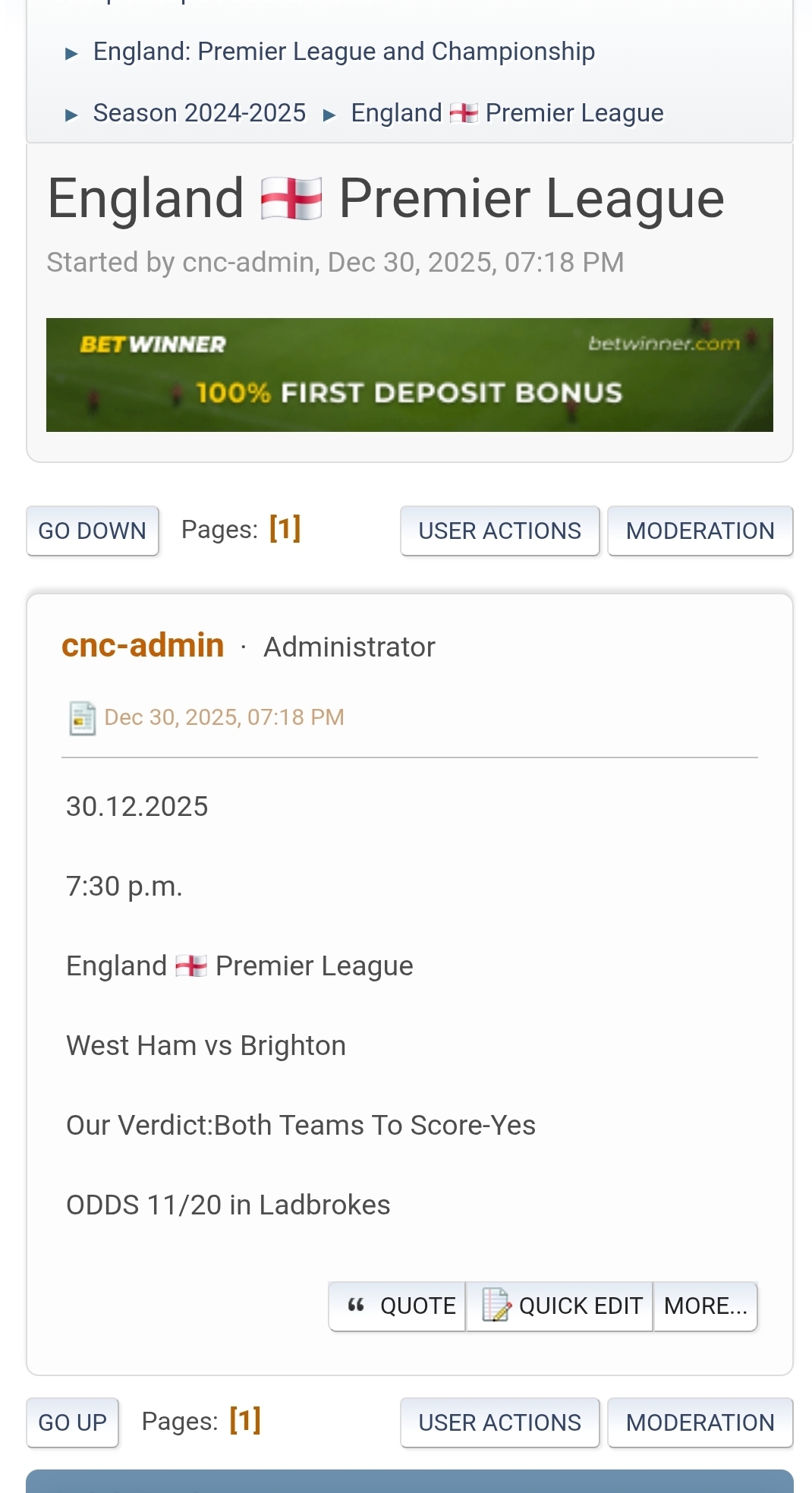Image resolution: width=812 pixels, height=1493 pixels.
Task: Open post permalink dated Dec 30, 2025
Action: 224,717
